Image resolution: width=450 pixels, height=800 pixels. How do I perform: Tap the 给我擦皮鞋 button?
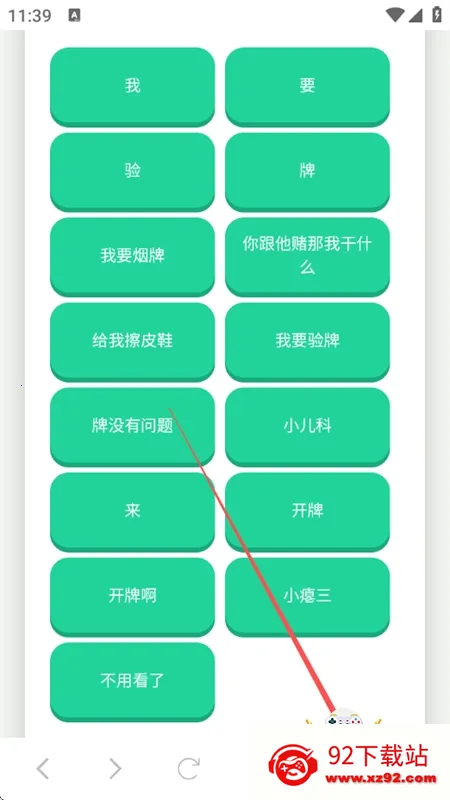click(x=132, y=341)
